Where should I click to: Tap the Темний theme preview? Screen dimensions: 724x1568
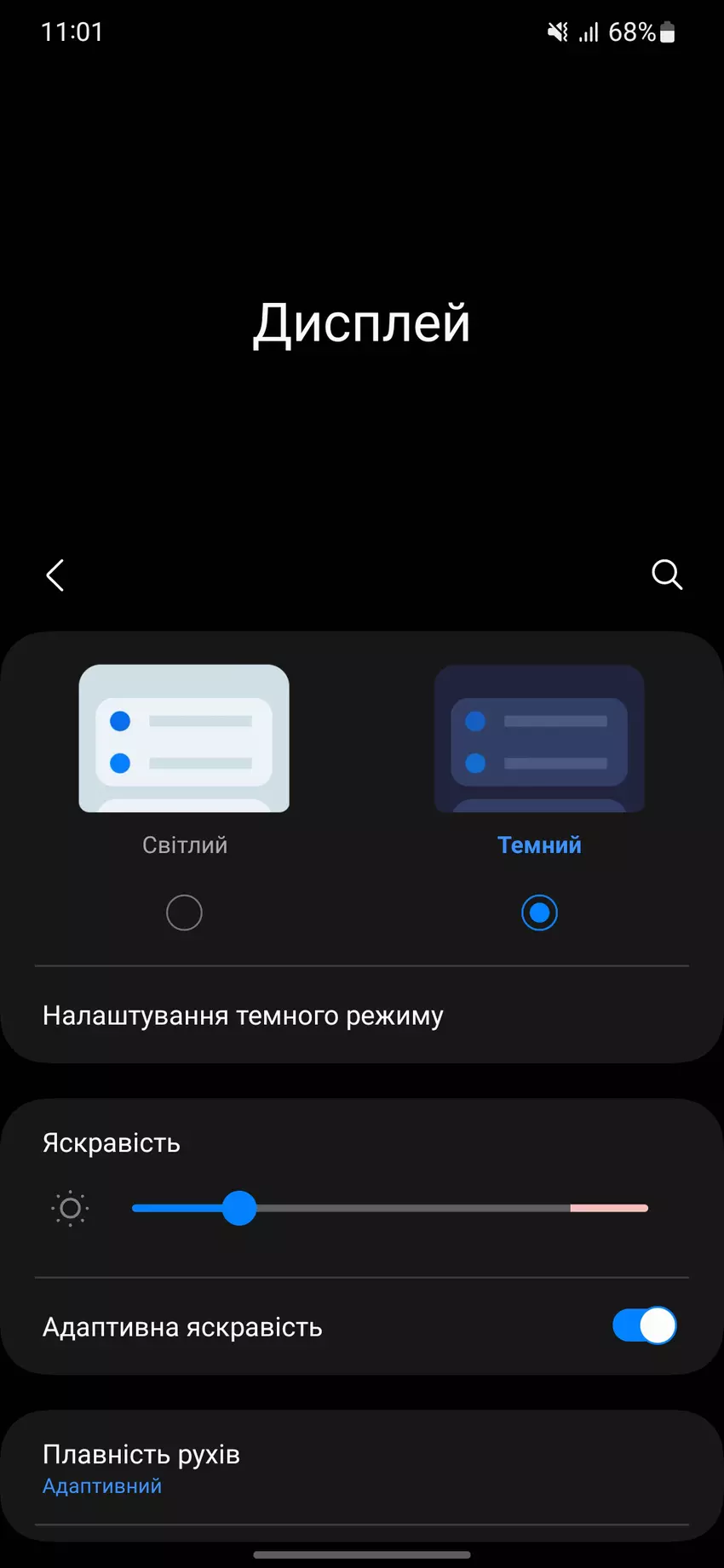tap(539, 738)
